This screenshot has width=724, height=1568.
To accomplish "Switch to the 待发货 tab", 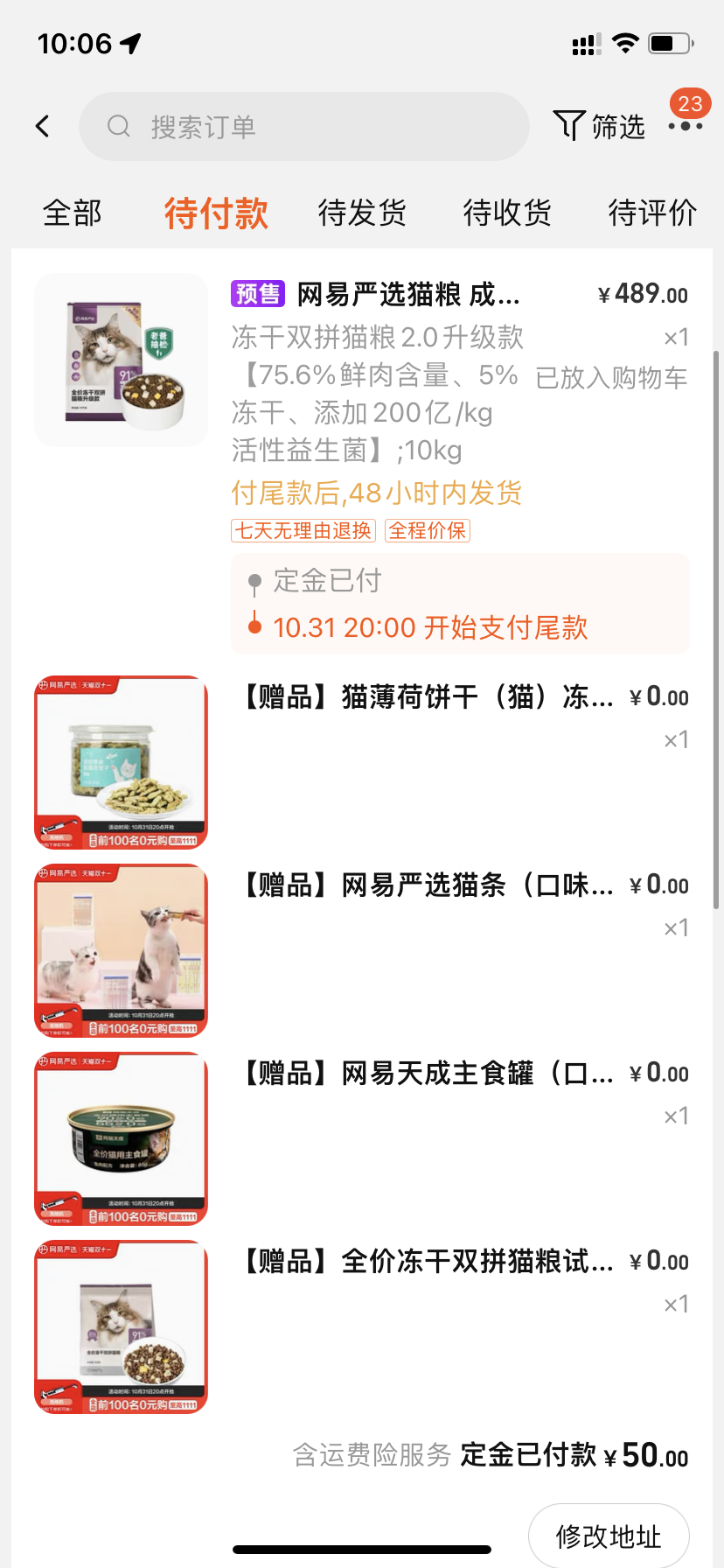I will pos(362,213).
